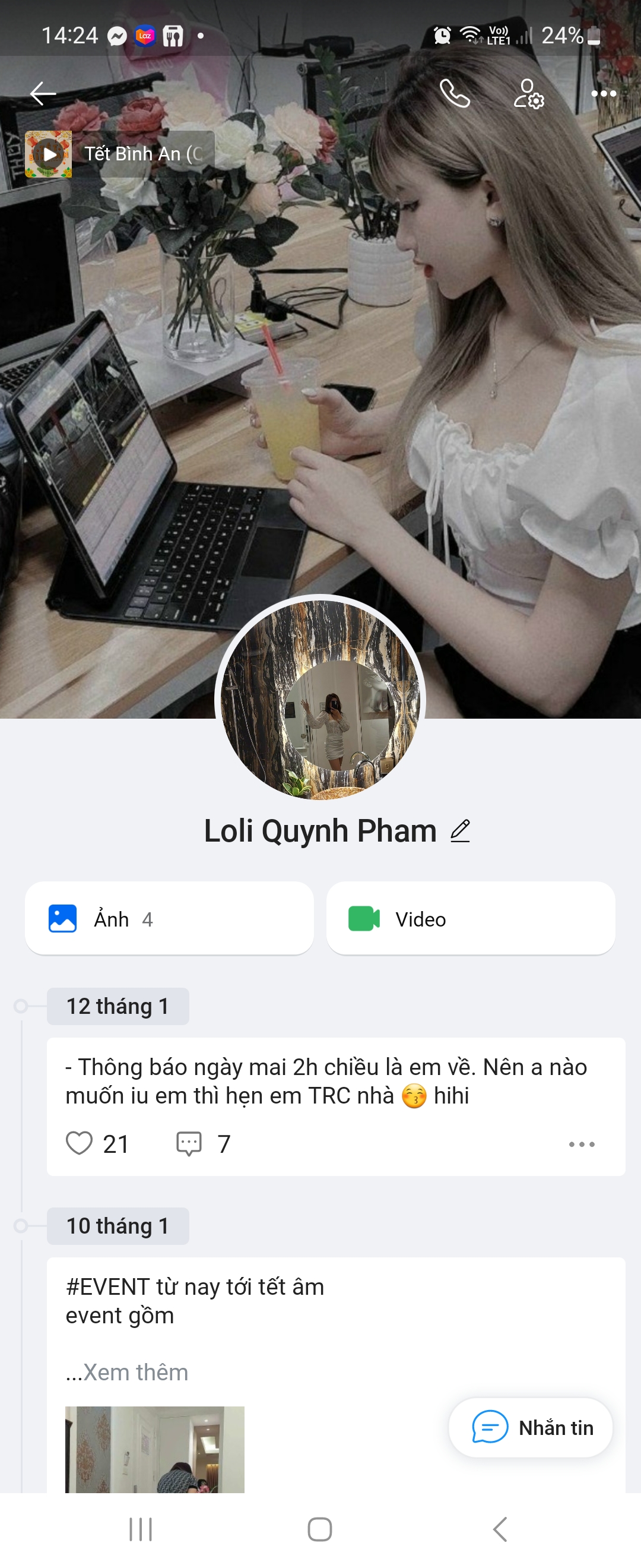641x1568 pixels.
Task: View the round profile picture
Action: coord(320,700)
